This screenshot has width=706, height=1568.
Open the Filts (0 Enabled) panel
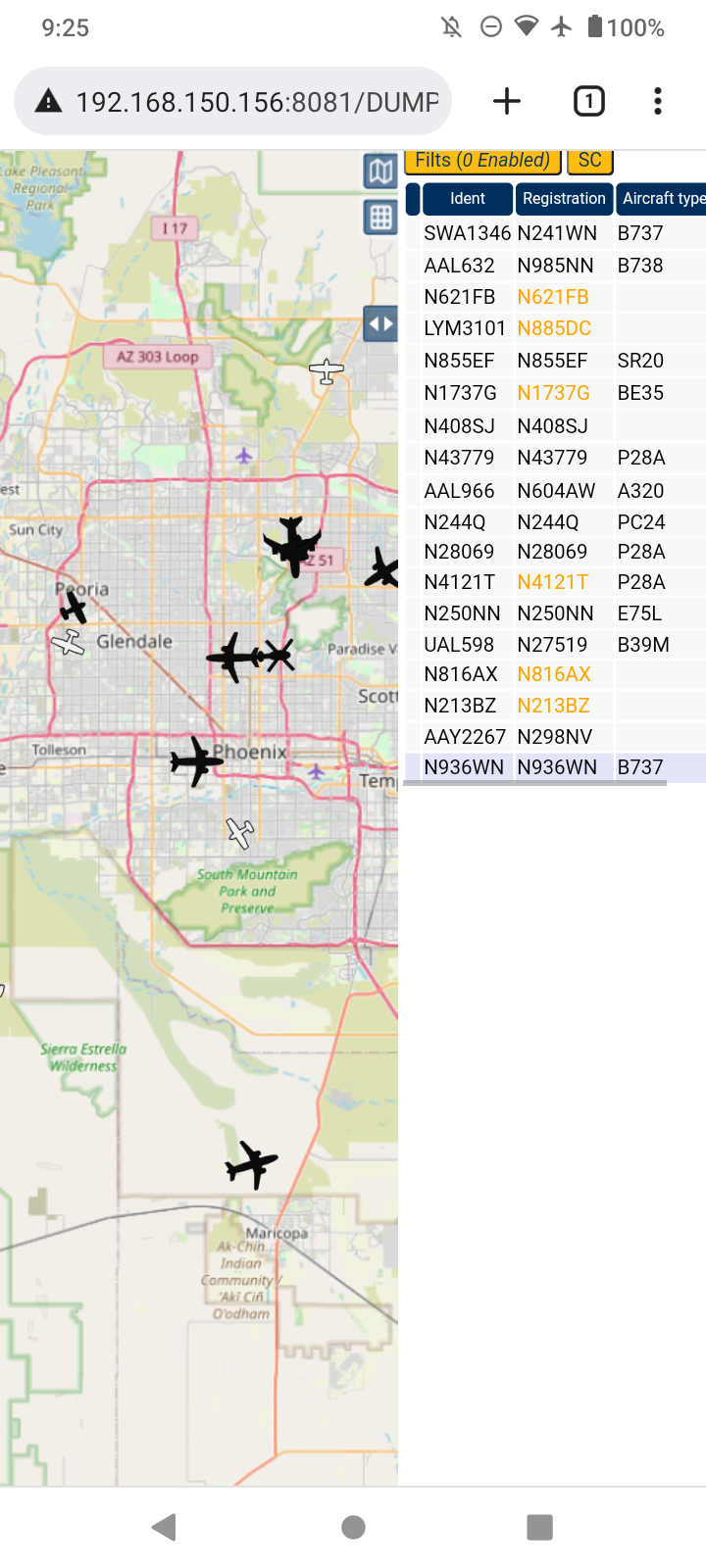tap(482, 162)
